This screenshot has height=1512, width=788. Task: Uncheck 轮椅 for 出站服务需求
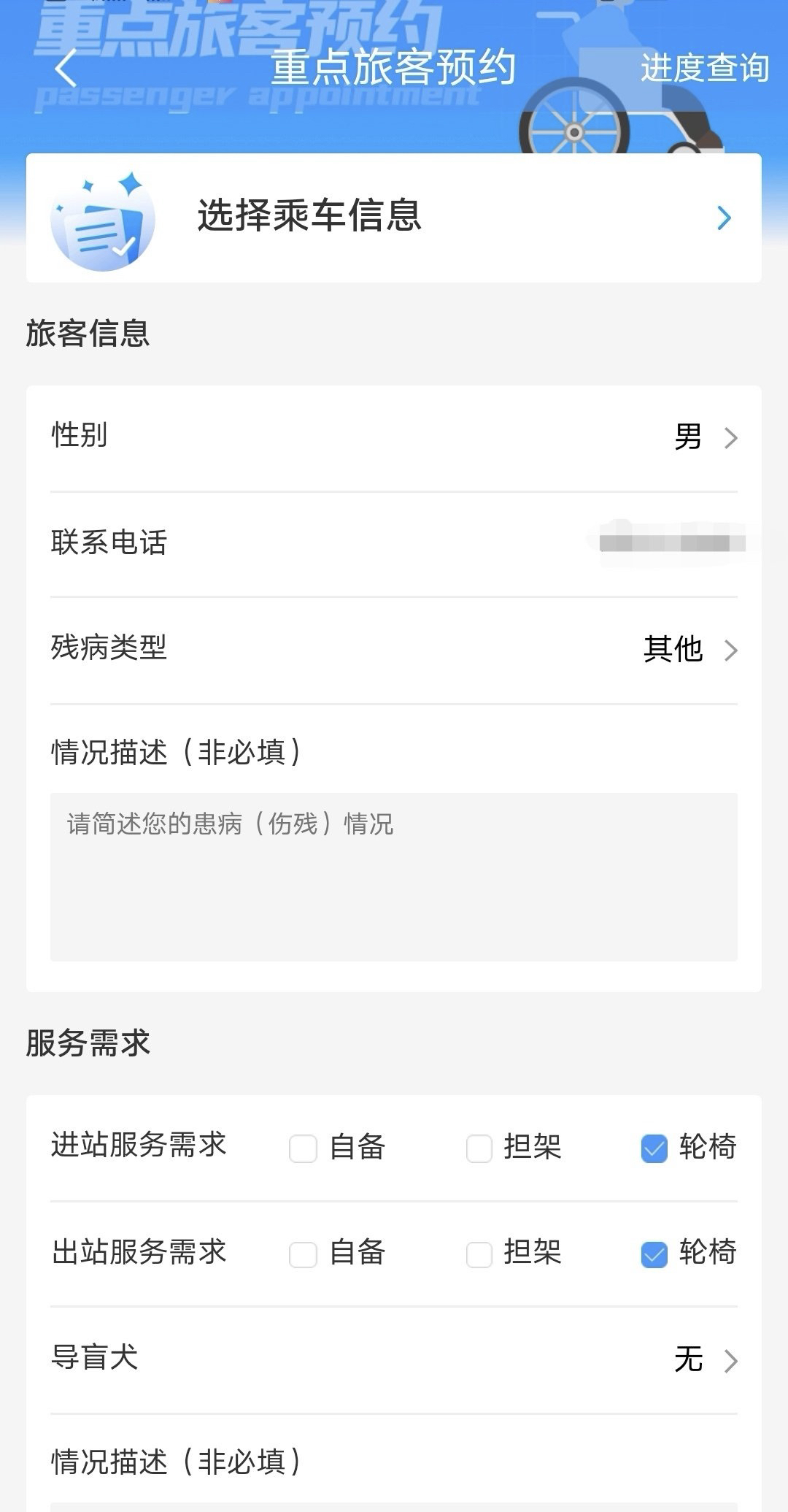coord(654,1255)
